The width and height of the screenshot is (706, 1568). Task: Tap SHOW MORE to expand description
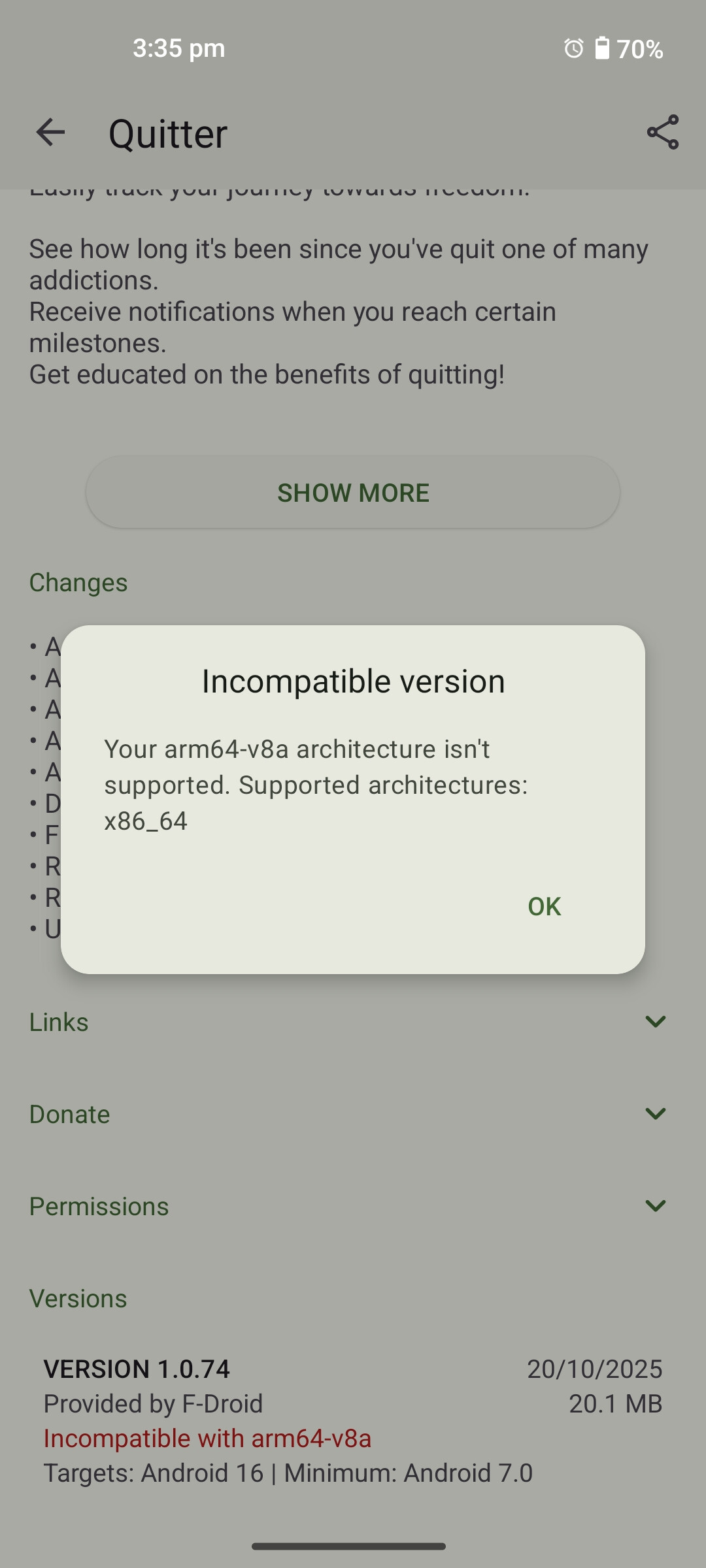[353, 493]
